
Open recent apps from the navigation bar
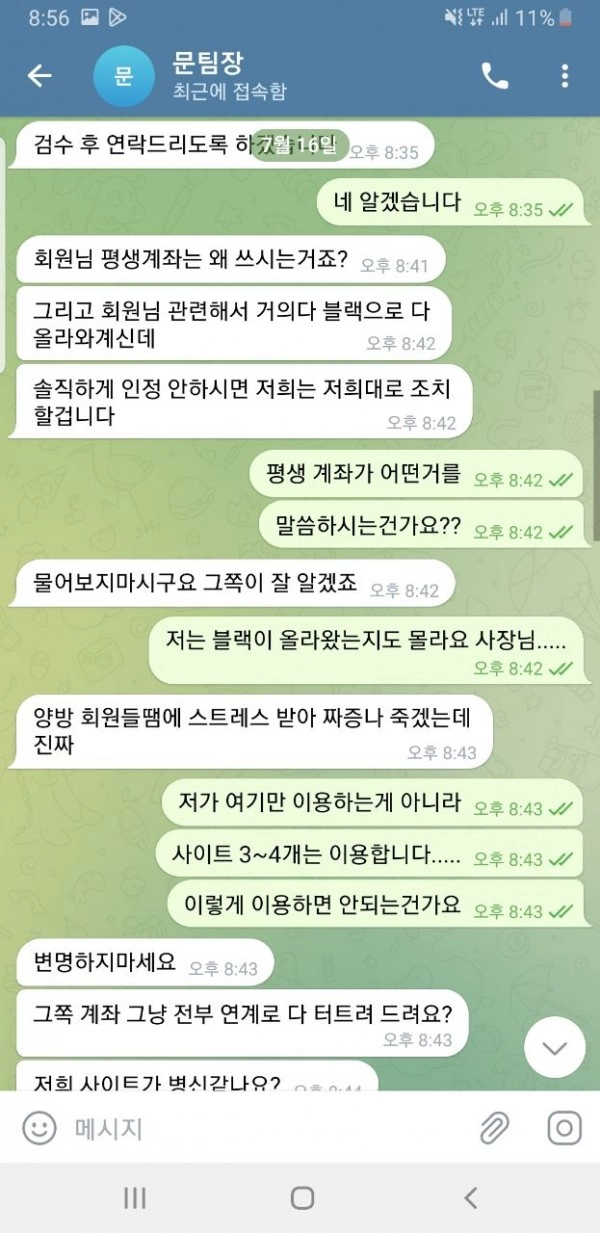click(x=135, y=1198)
